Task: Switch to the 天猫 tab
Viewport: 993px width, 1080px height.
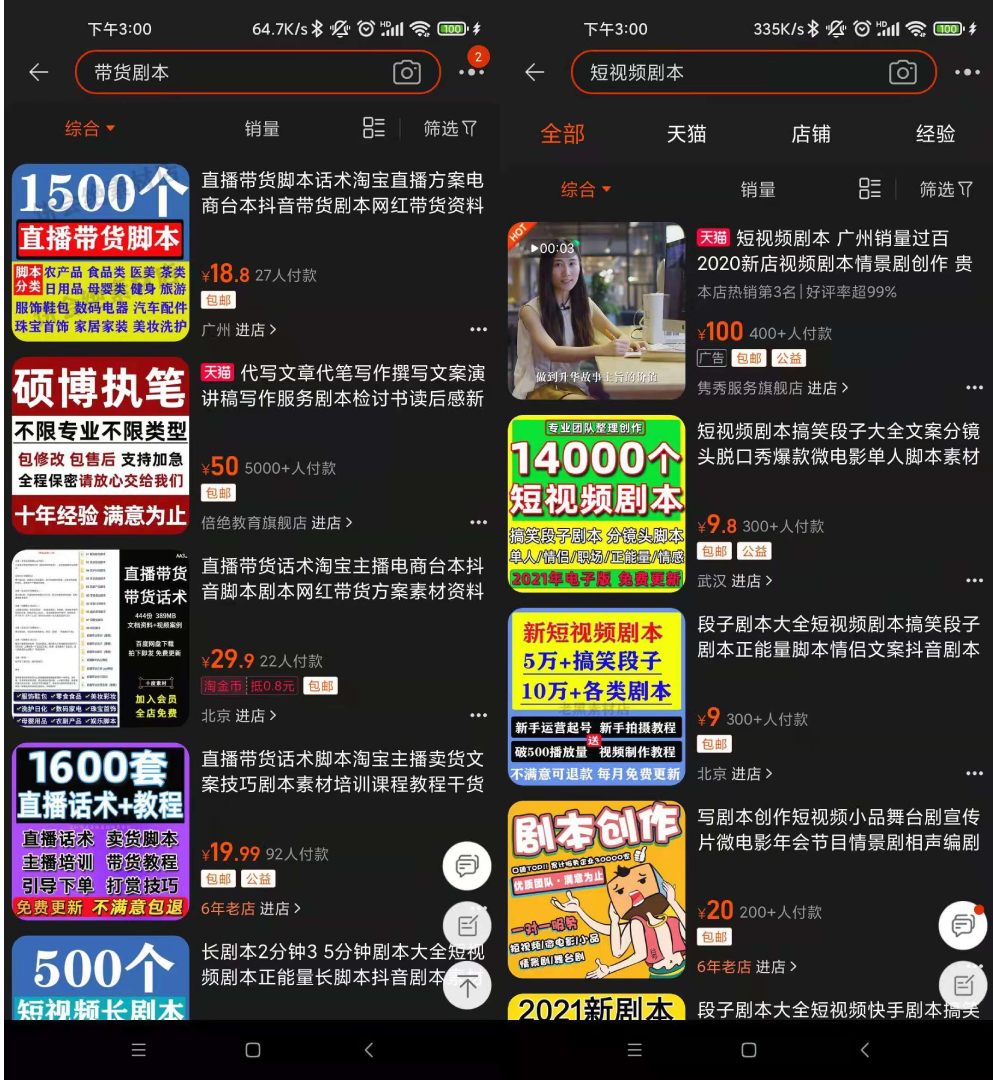Action: (686, 133)
